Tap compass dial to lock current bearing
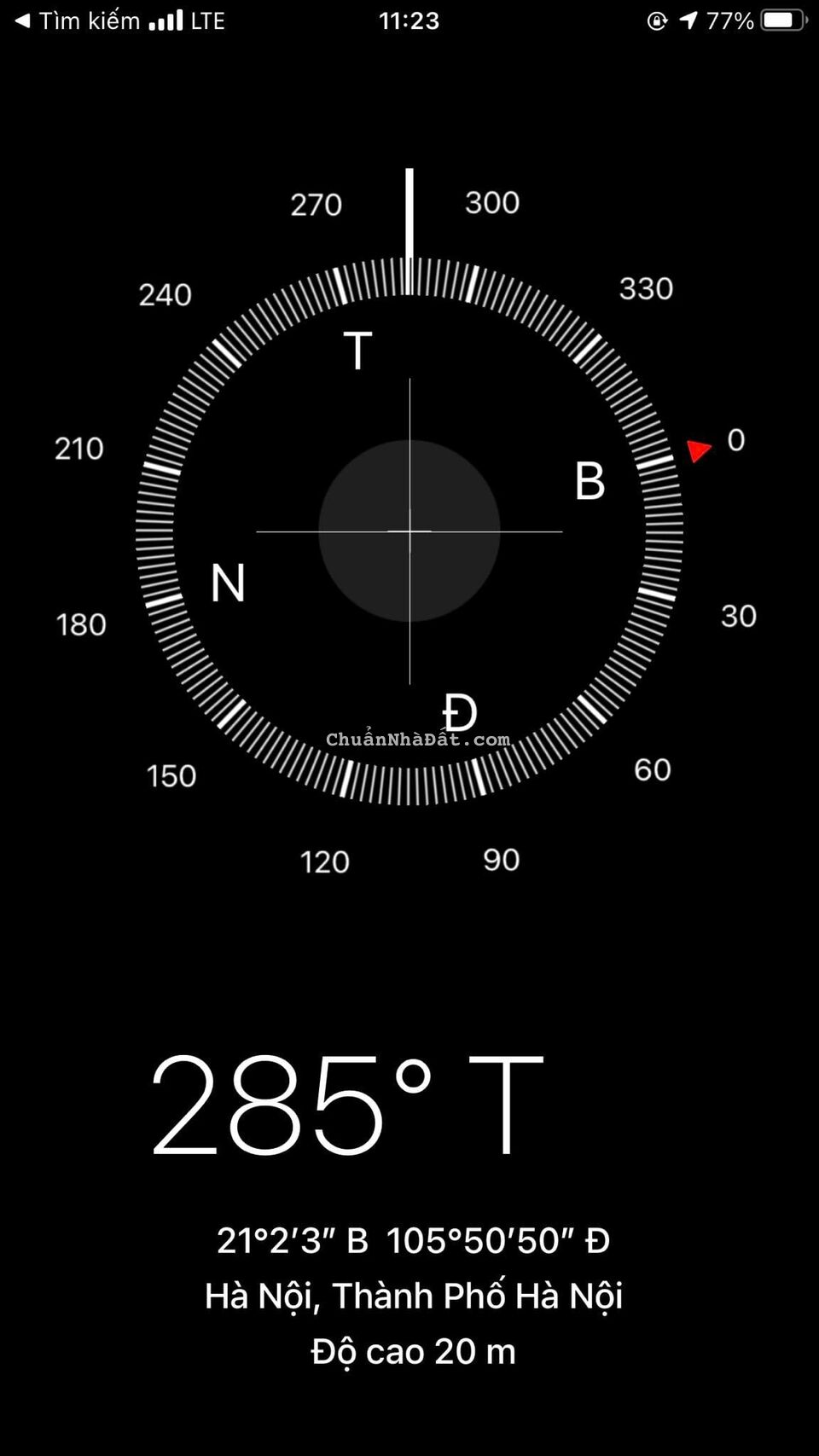 click(409, 531)
